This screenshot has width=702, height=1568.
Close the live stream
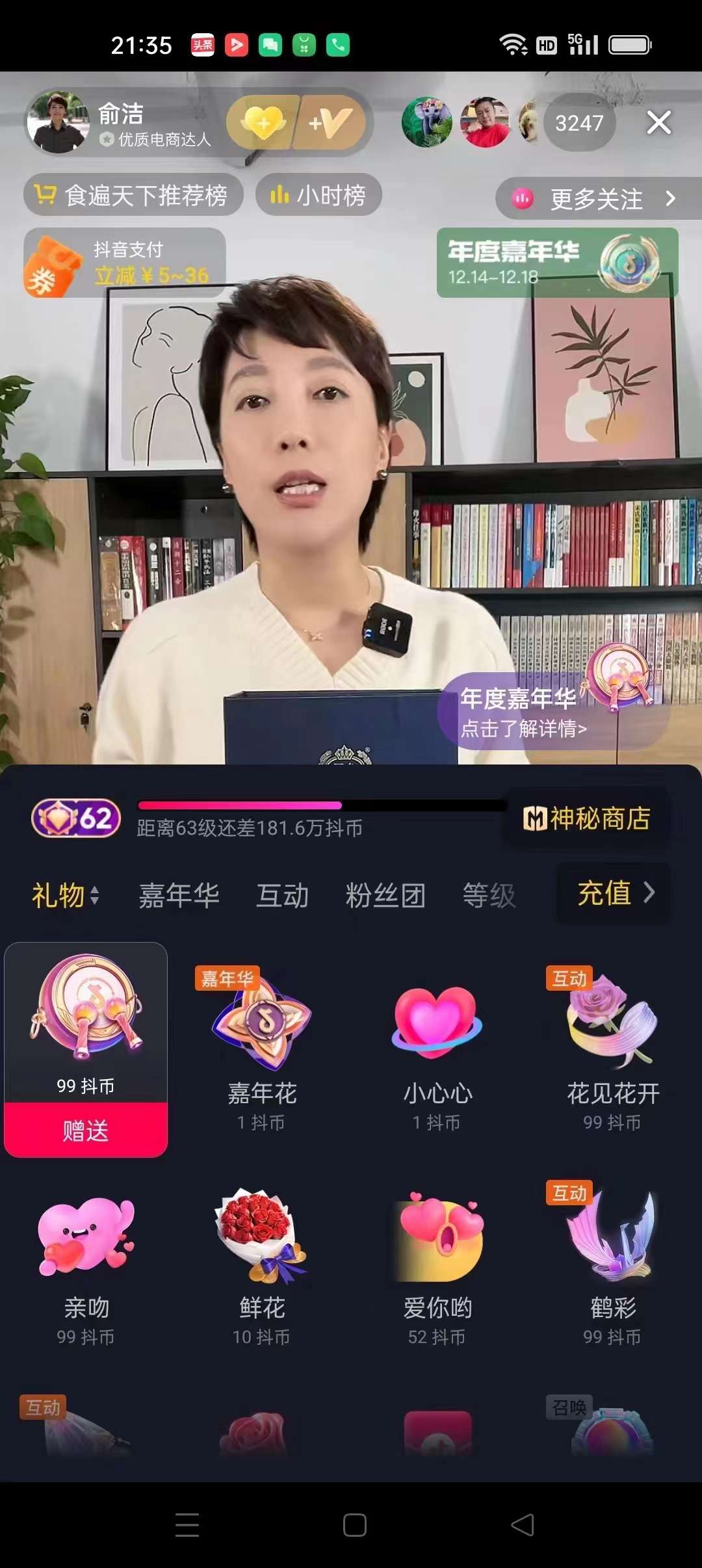coord(658,122)
